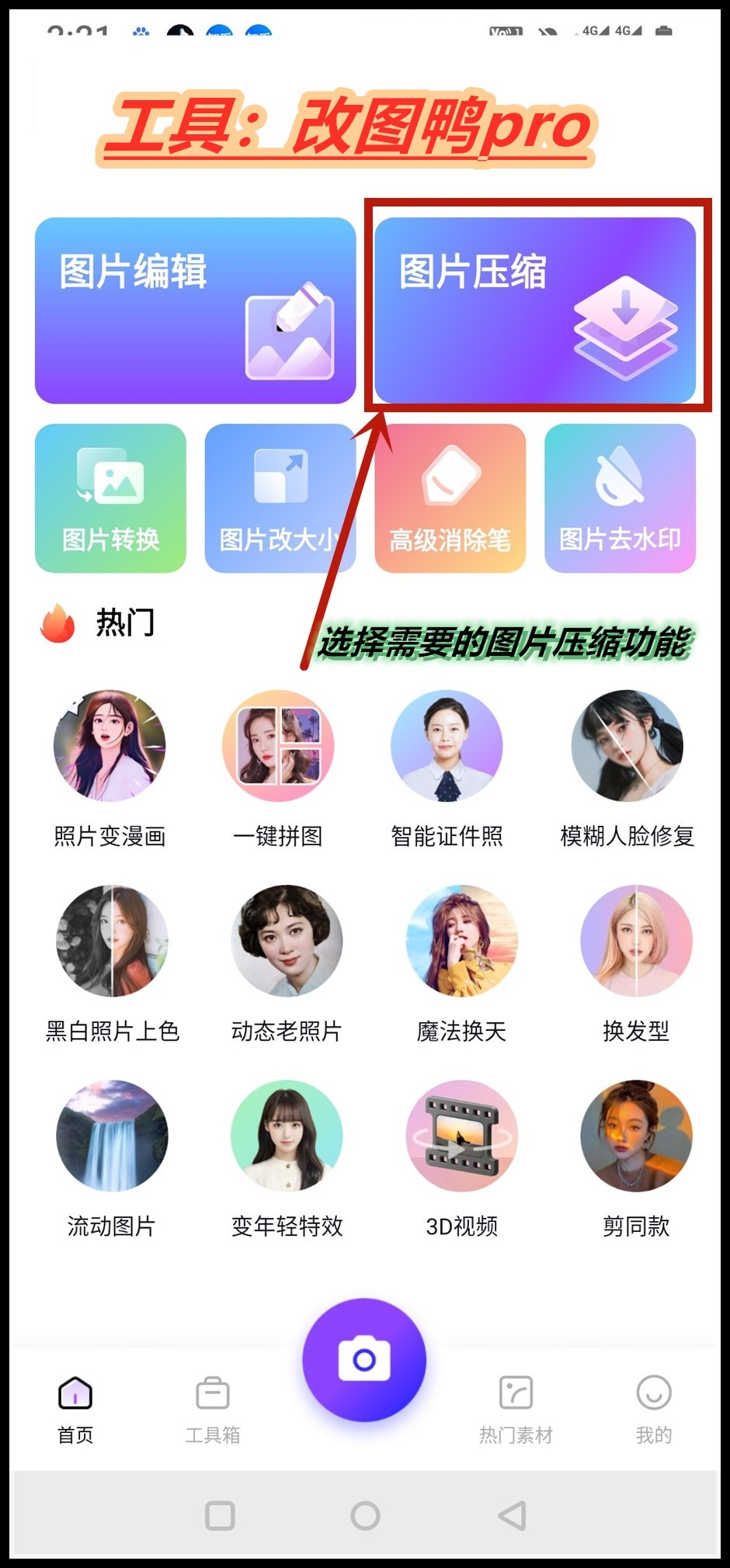The image size is (730, 1568).
Task: Switch to the 热门素材 tab
Action: (516, 1408)
